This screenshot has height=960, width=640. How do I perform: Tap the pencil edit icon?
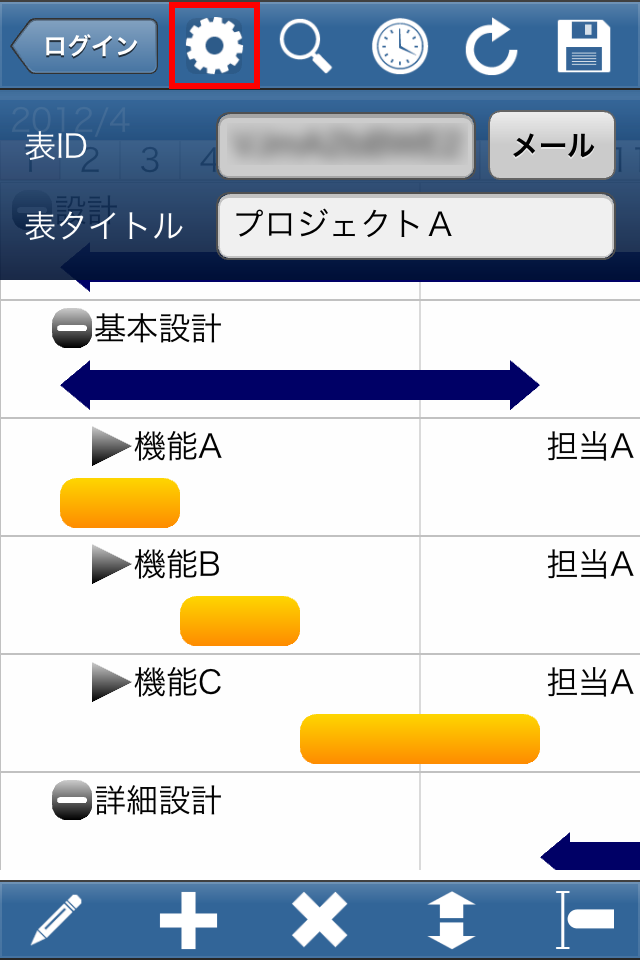(x=56, y=921)
